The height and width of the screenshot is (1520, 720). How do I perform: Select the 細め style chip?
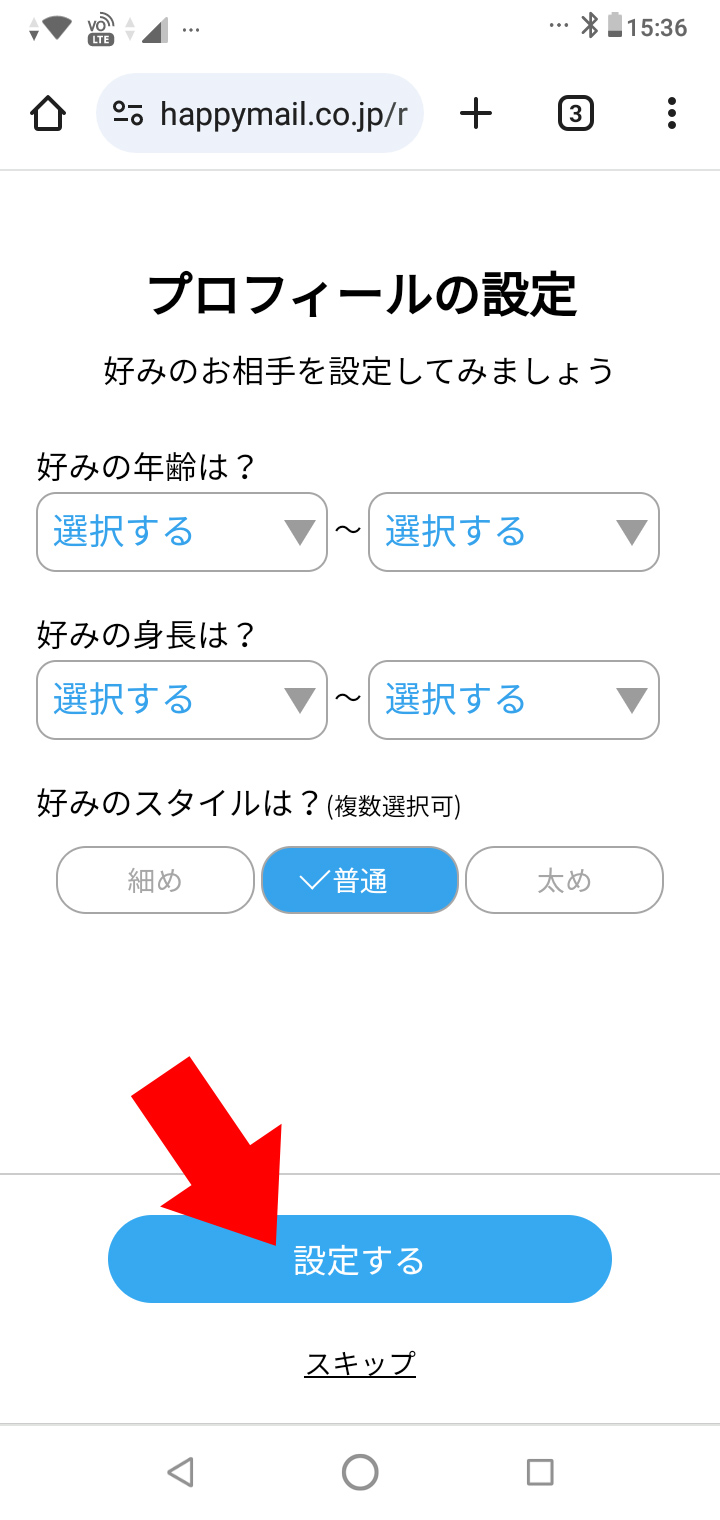155,880
